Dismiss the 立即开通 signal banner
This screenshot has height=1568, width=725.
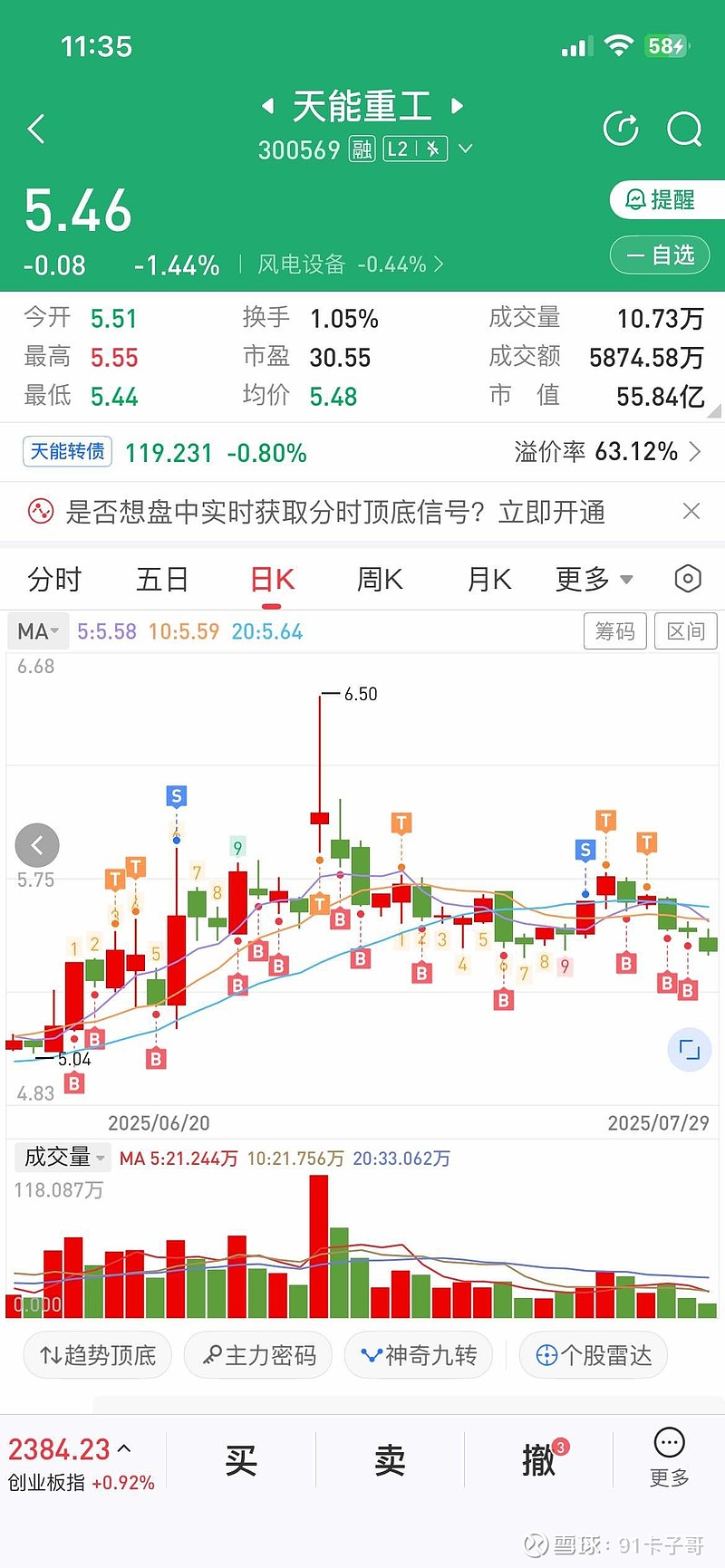(691, 512)
